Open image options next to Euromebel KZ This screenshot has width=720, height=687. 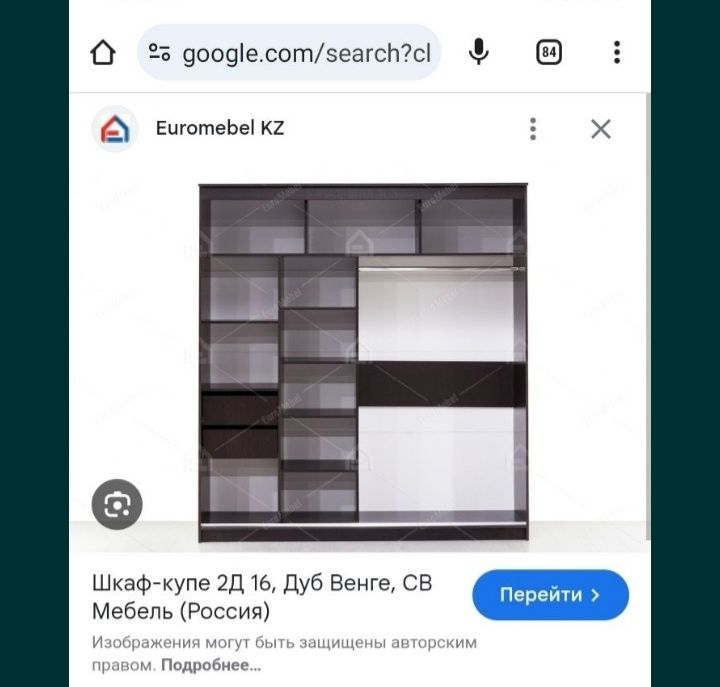coord(533,128)
